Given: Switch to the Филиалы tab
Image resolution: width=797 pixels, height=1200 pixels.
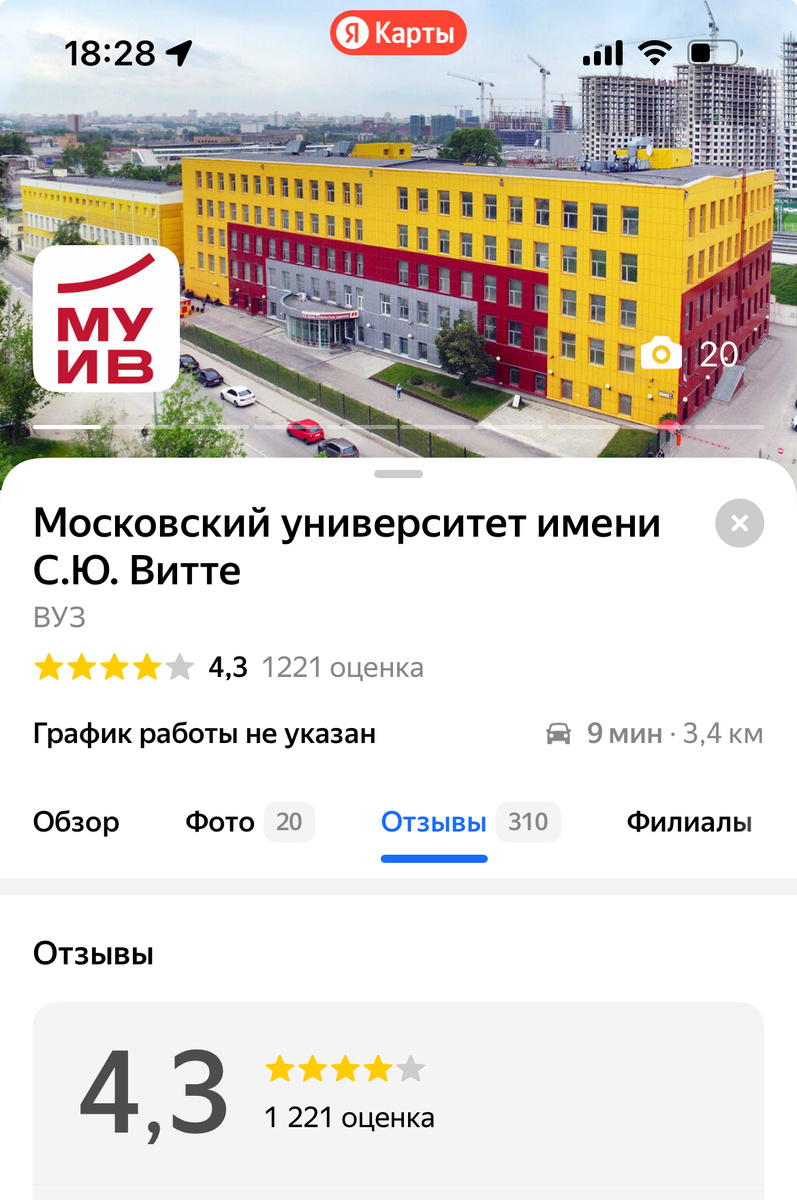Looking at the screenshot, I should [x=688, y=822].
